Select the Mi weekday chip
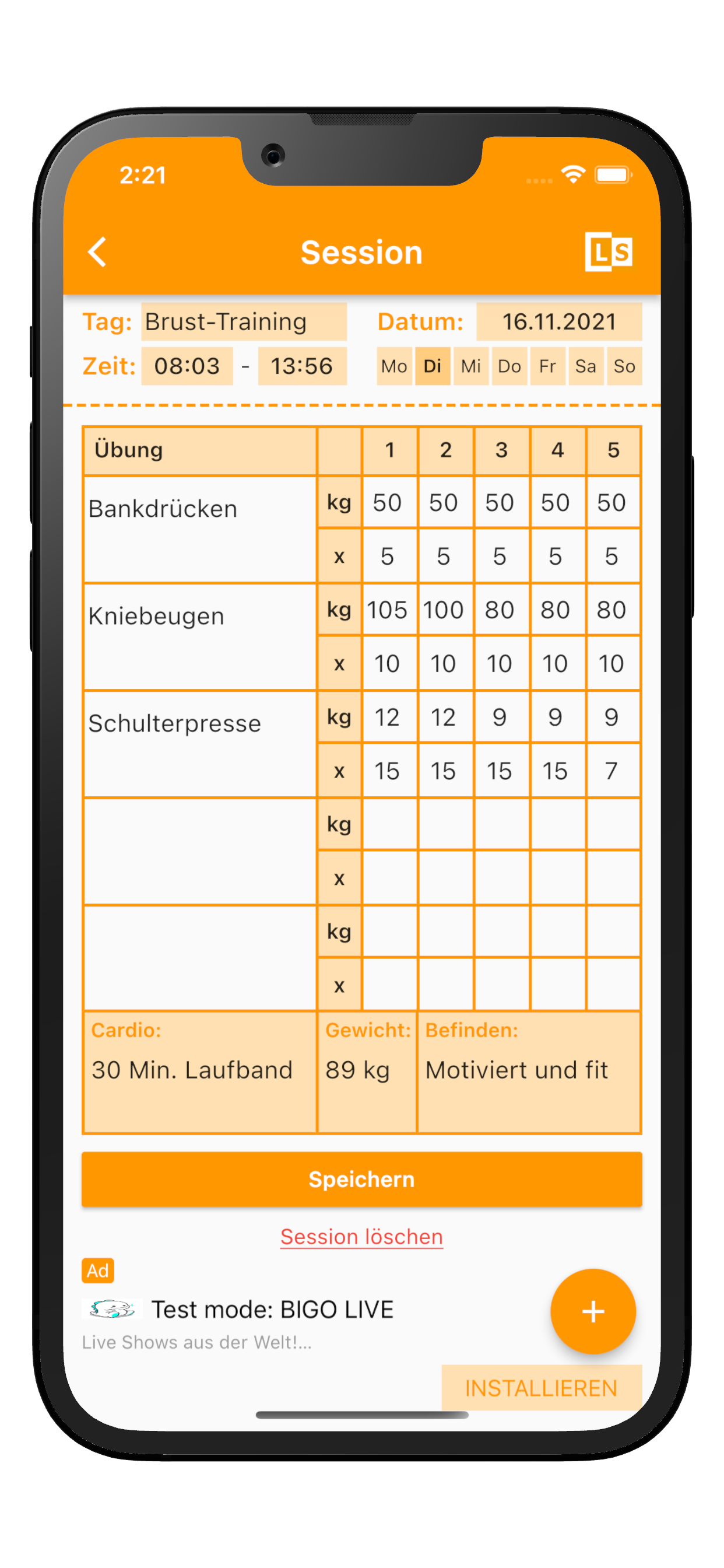Image resolution: width=724 pixels, height=1568 pixels. pos(470,366)
